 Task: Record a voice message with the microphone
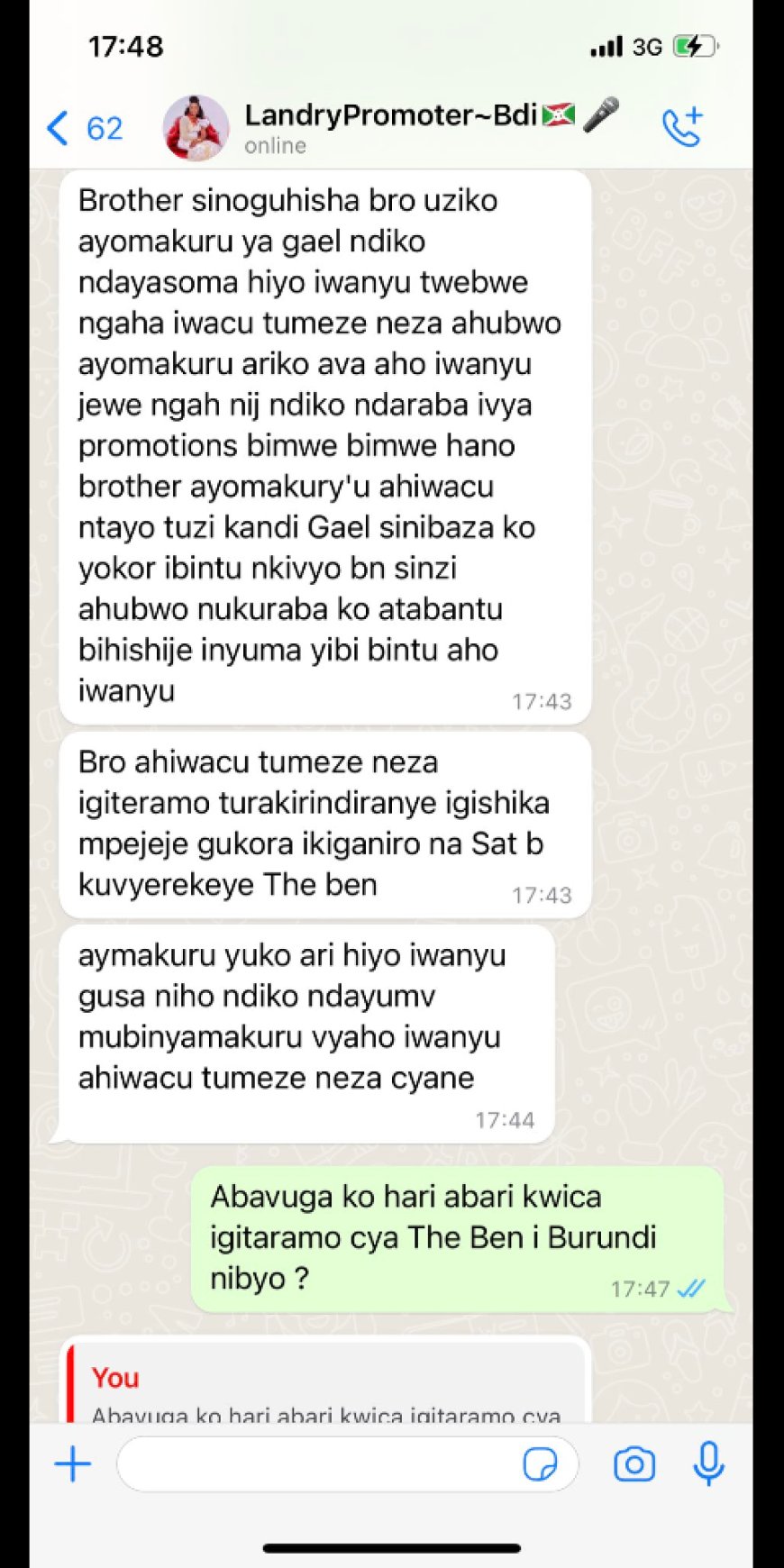click(708, 1463)
